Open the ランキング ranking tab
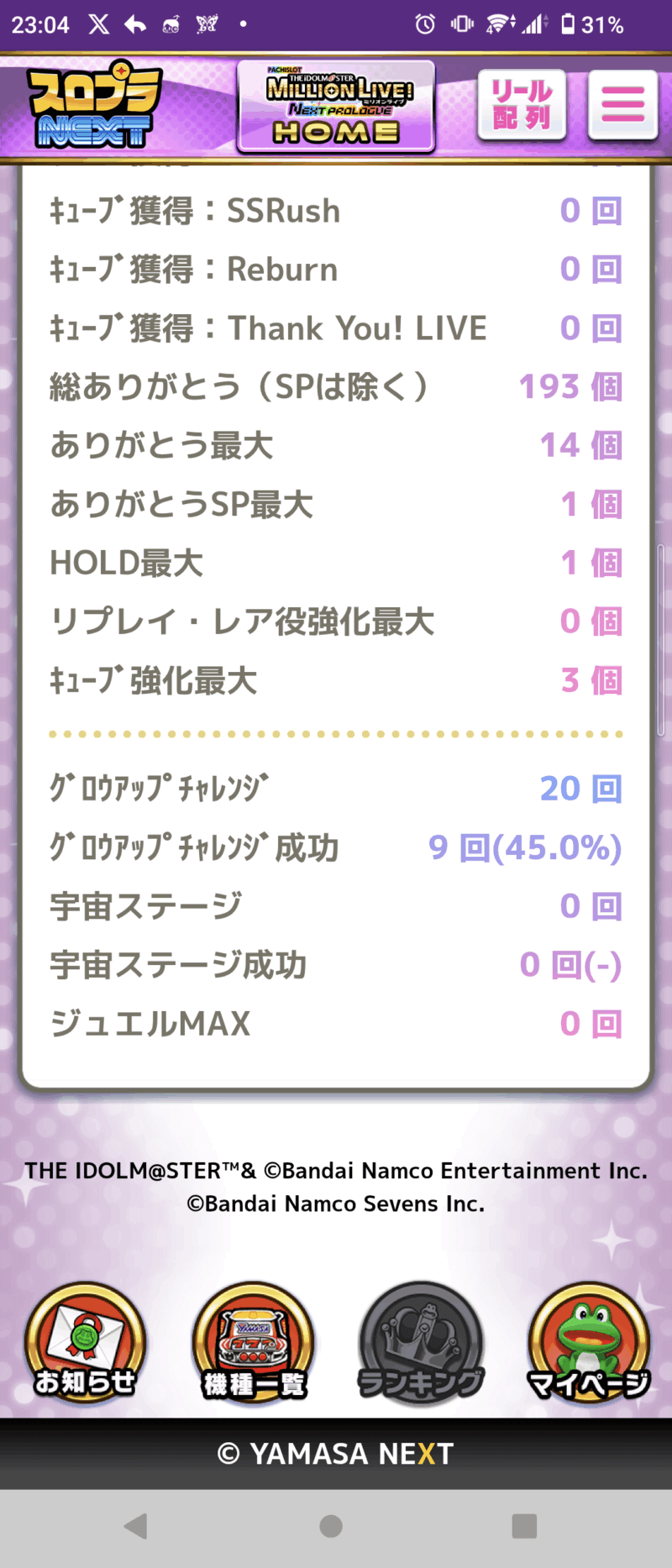 coord(421,1341)
